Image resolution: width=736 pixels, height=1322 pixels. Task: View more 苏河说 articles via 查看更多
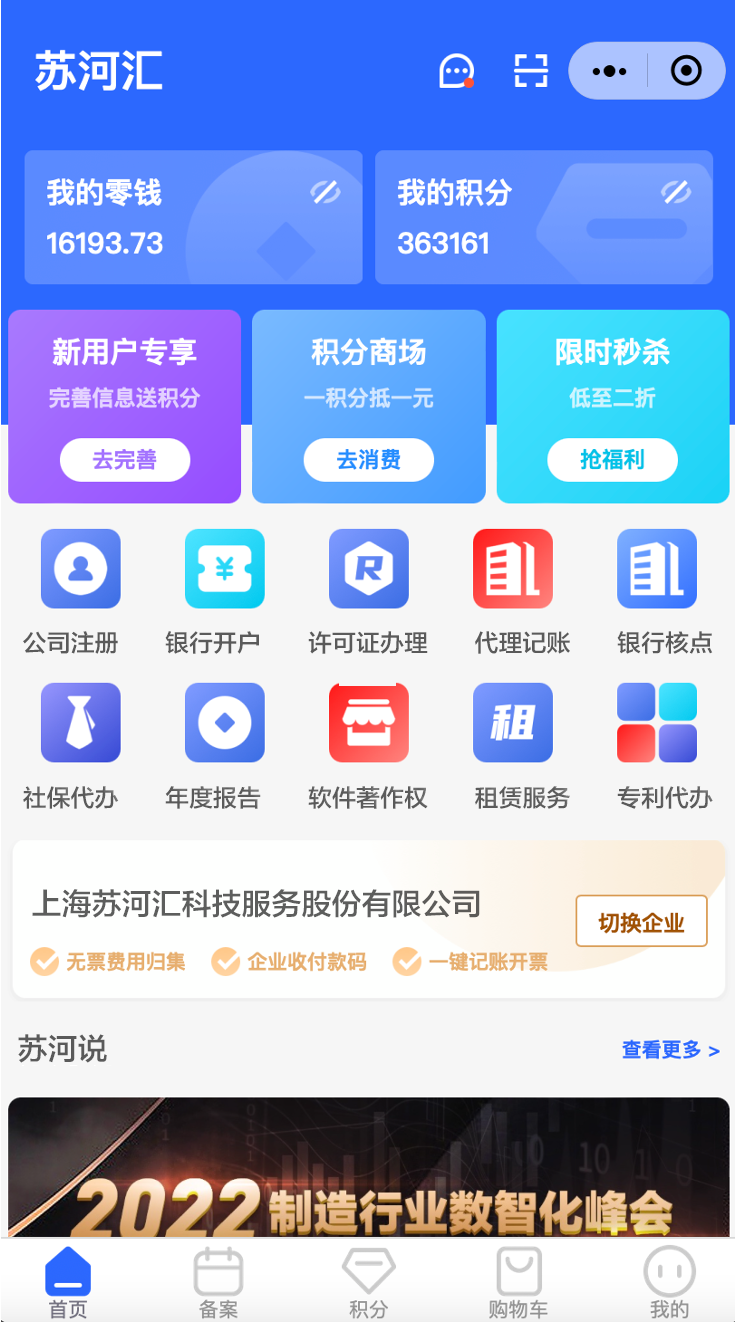point(670,1050)
